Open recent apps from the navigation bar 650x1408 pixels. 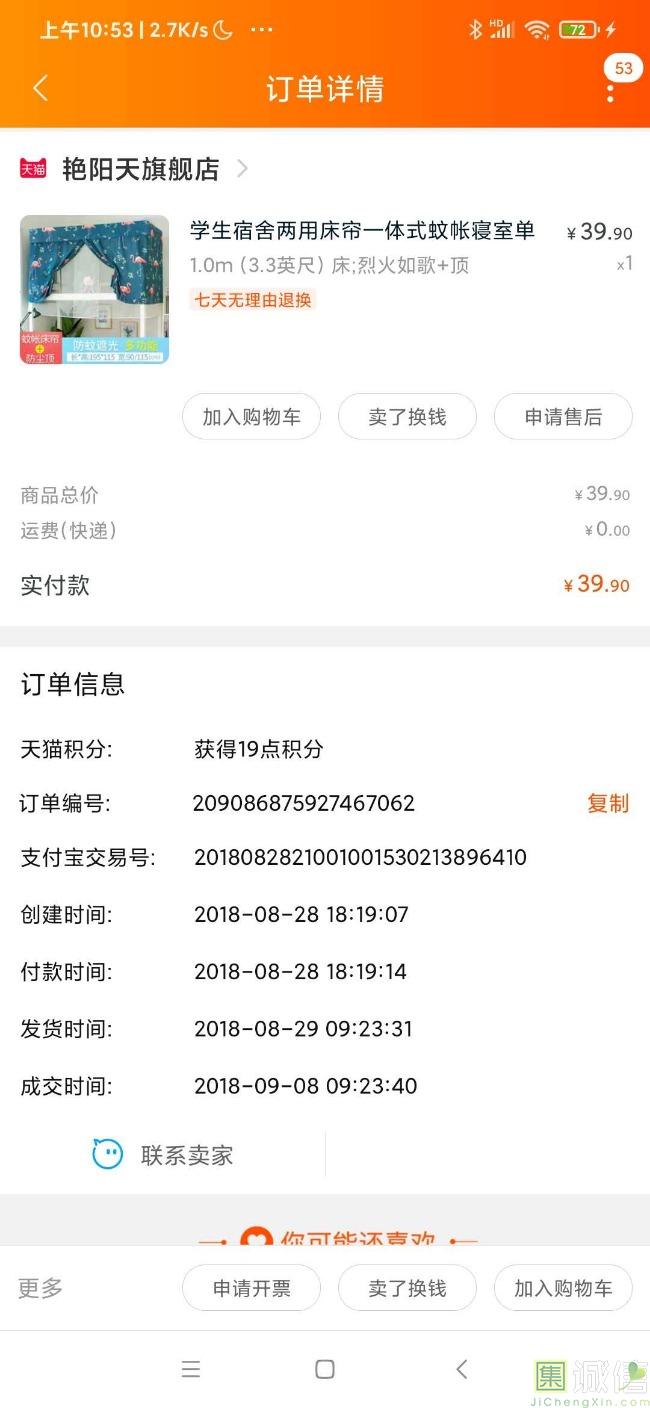point(190,1369)
